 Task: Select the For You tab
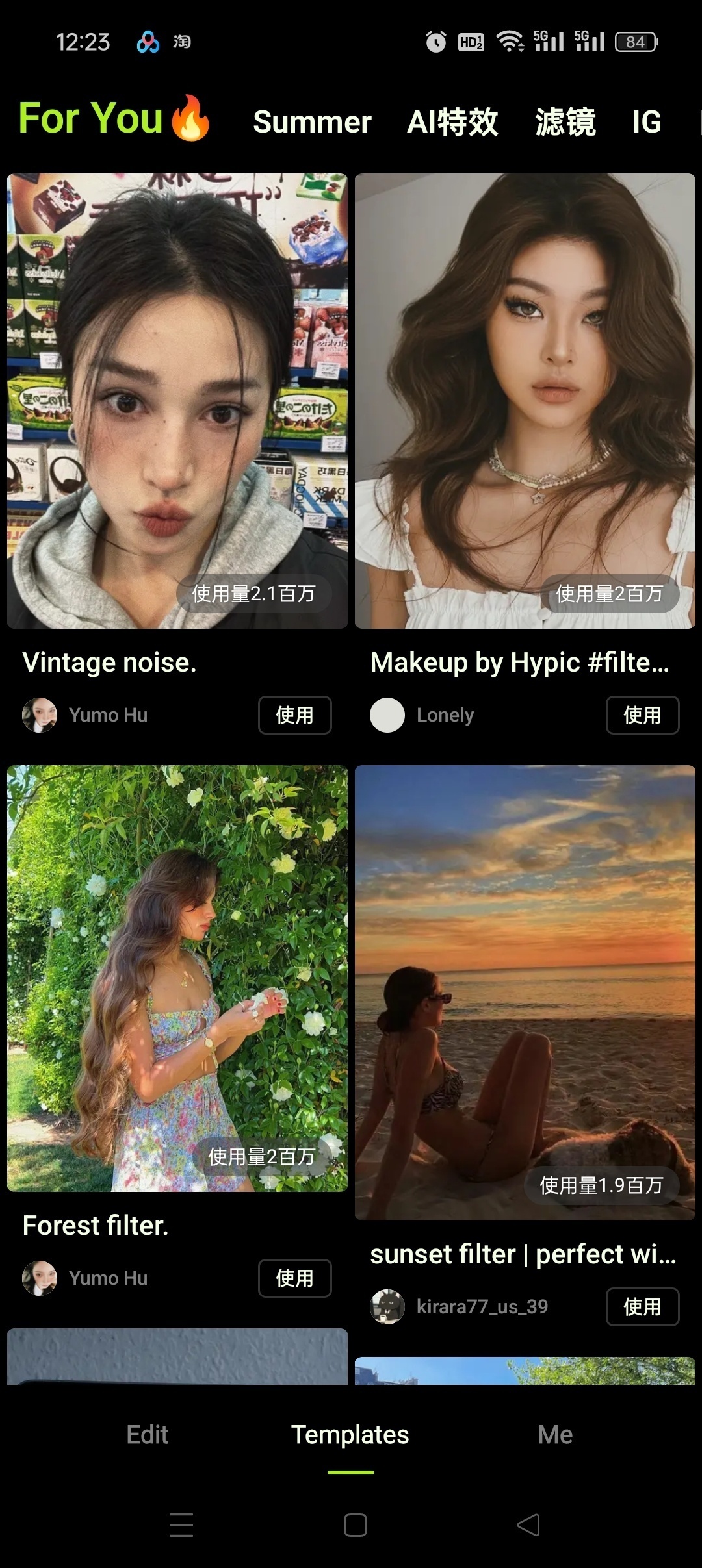114,119
